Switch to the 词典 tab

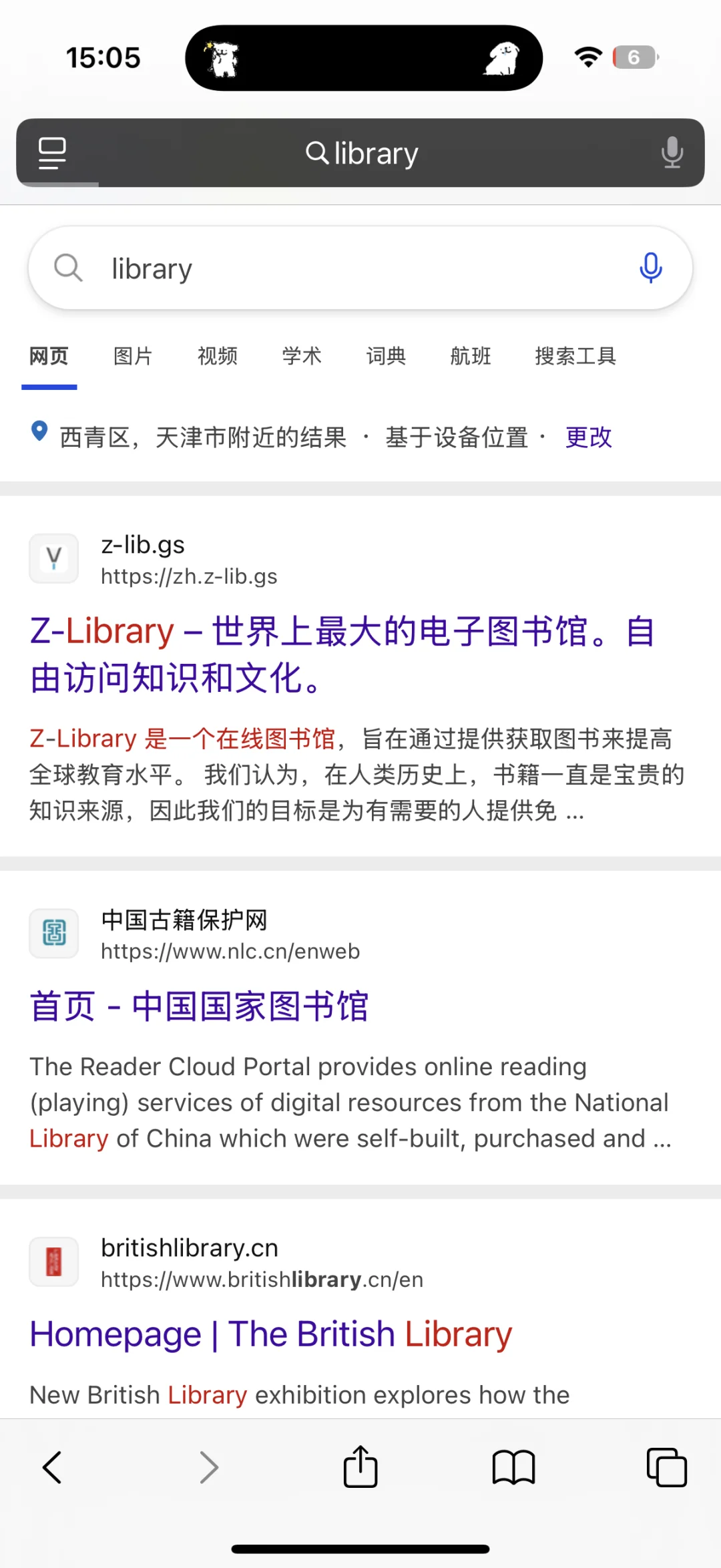[386, 357]
